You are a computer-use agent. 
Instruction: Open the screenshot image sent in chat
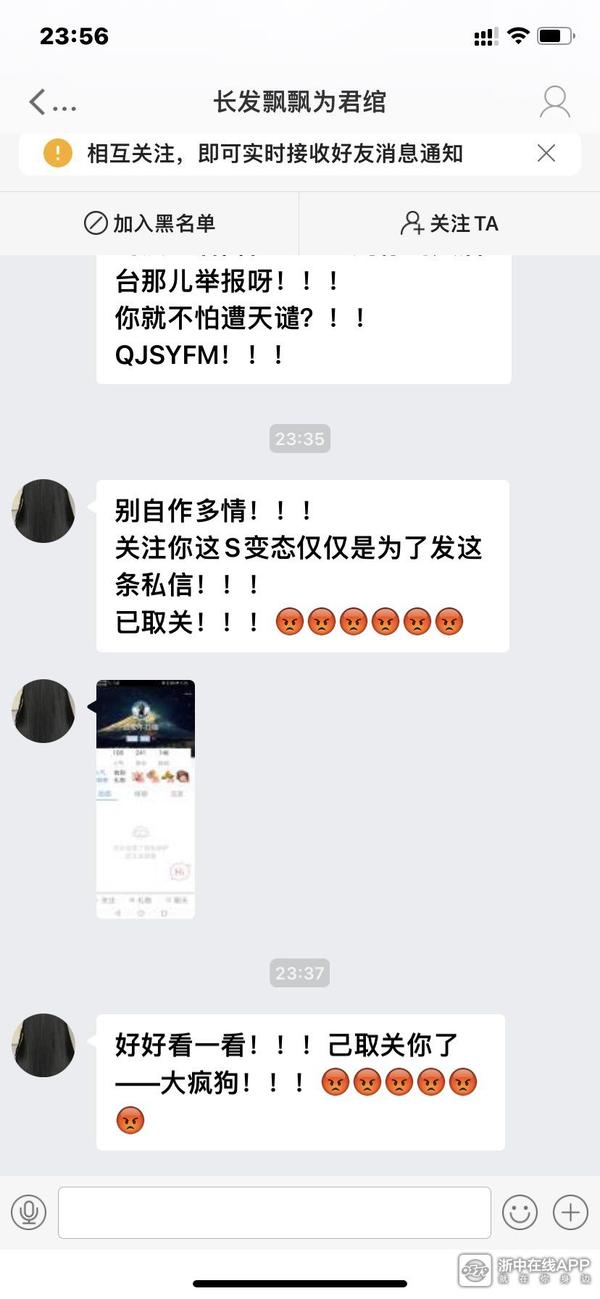(146, 799)
